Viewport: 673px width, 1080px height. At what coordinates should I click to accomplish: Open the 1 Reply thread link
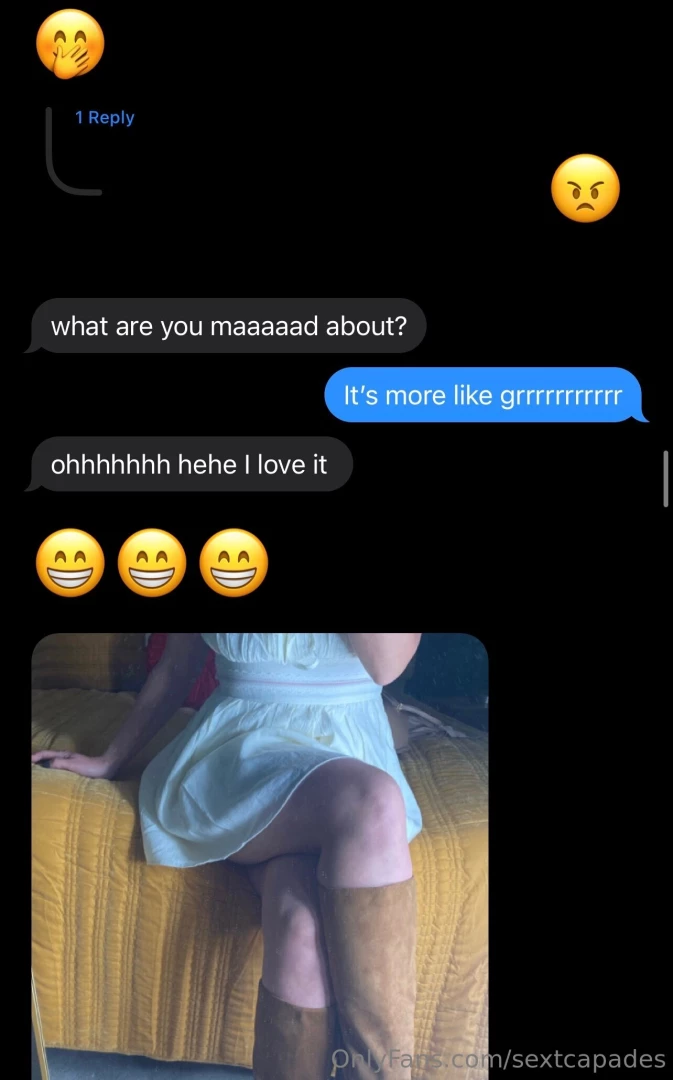click(104, 118)
